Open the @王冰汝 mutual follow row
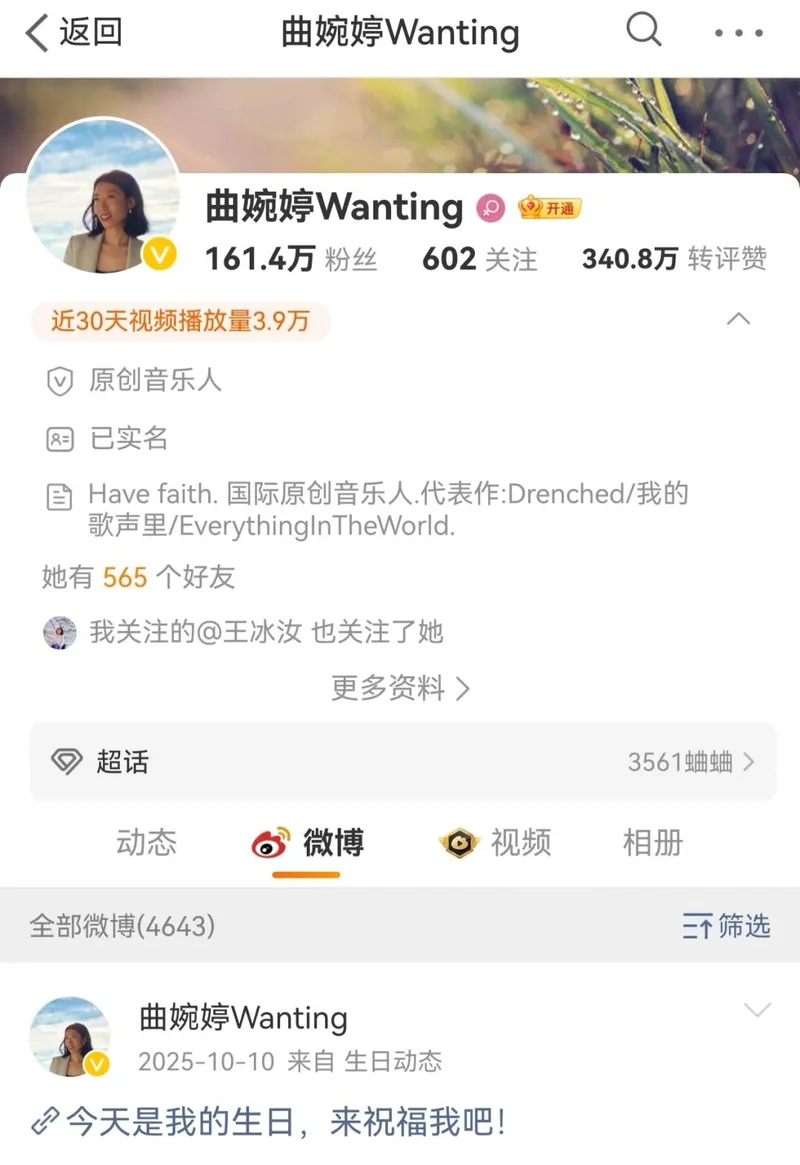Viewport: 800px width, 1165px height. 265,632
